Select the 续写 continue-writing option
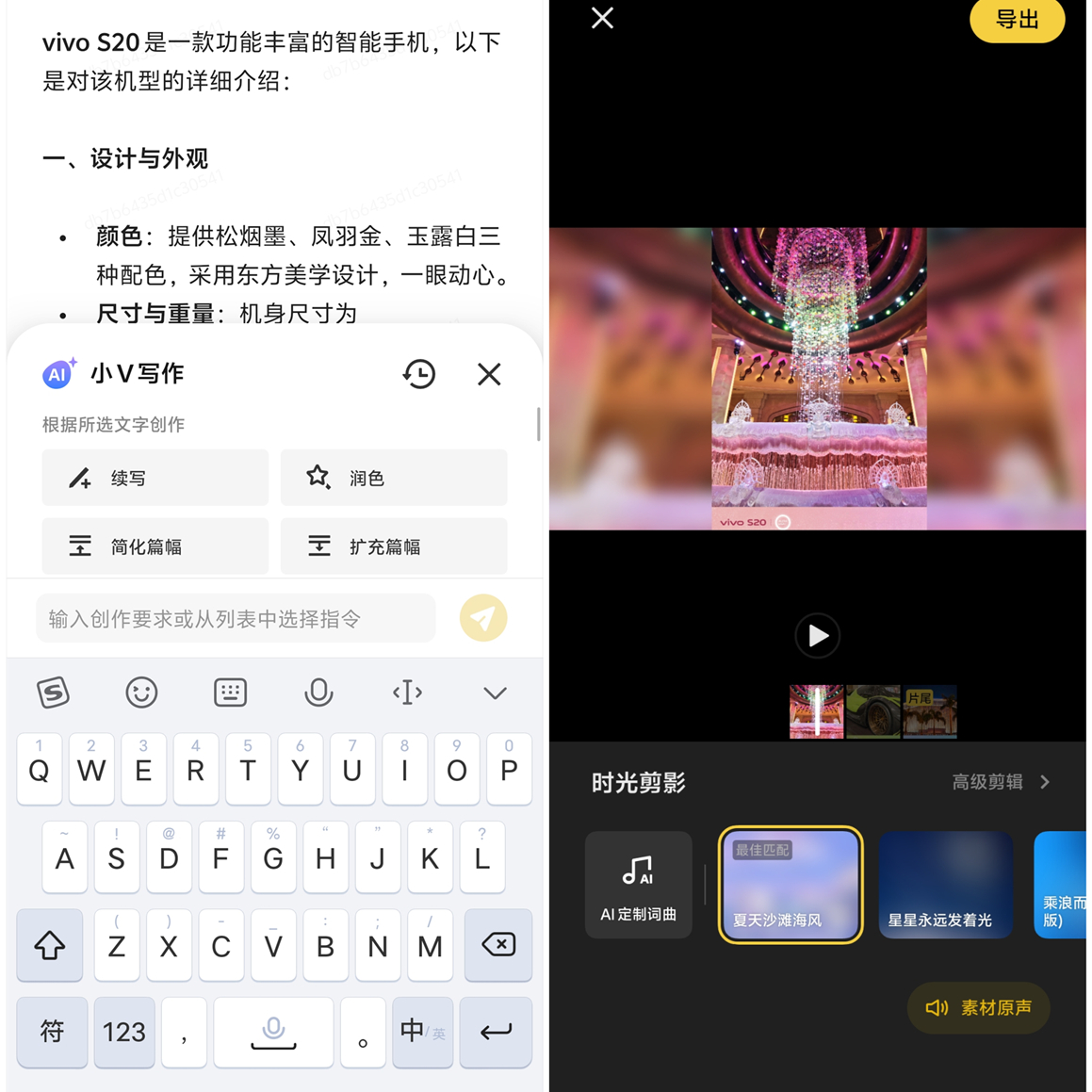 pos(155,478)
